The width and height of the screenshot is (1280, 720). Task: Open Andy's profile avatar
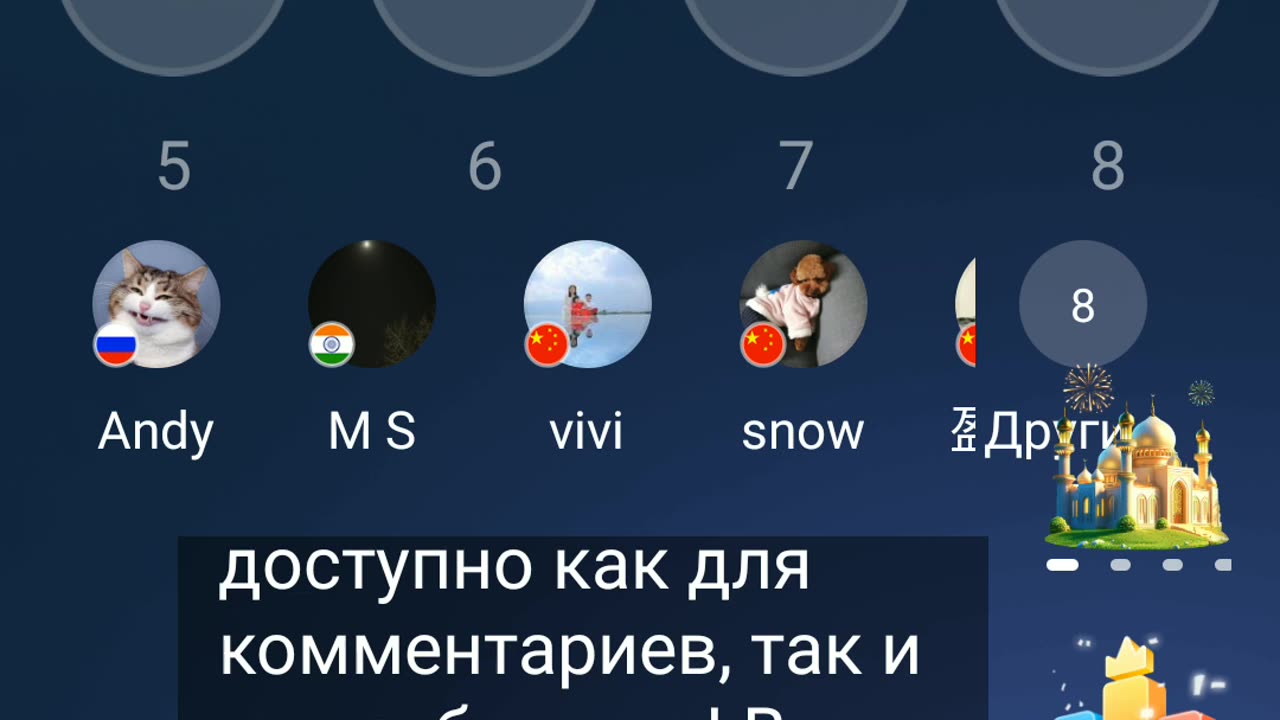tap(156, 304)
